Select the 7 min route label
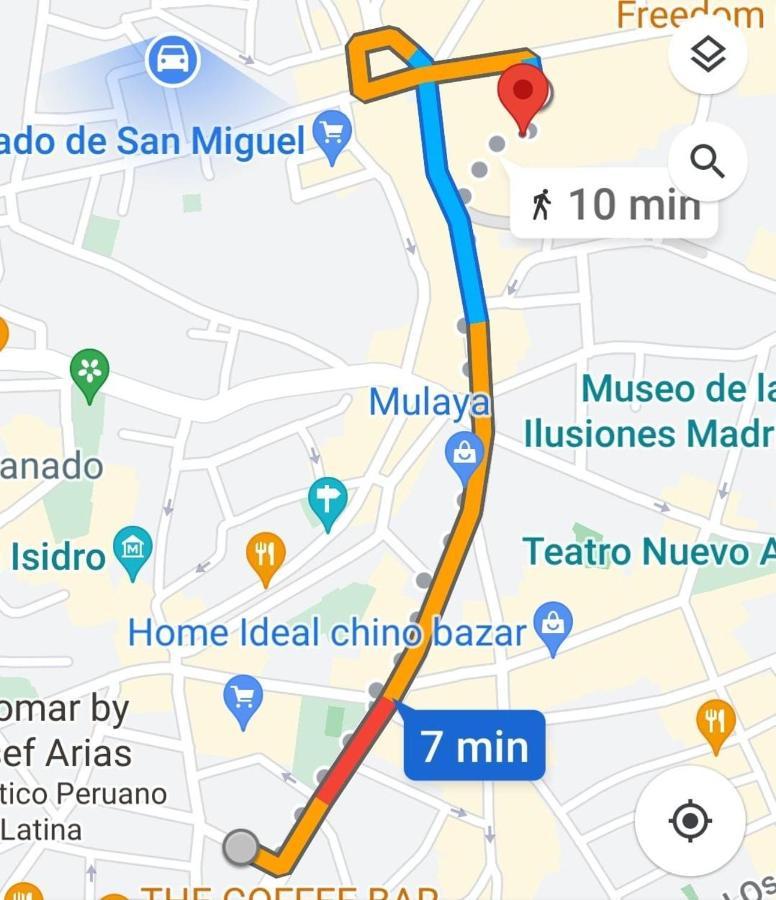This screenshot has height=900, width=776. (474, 746)
